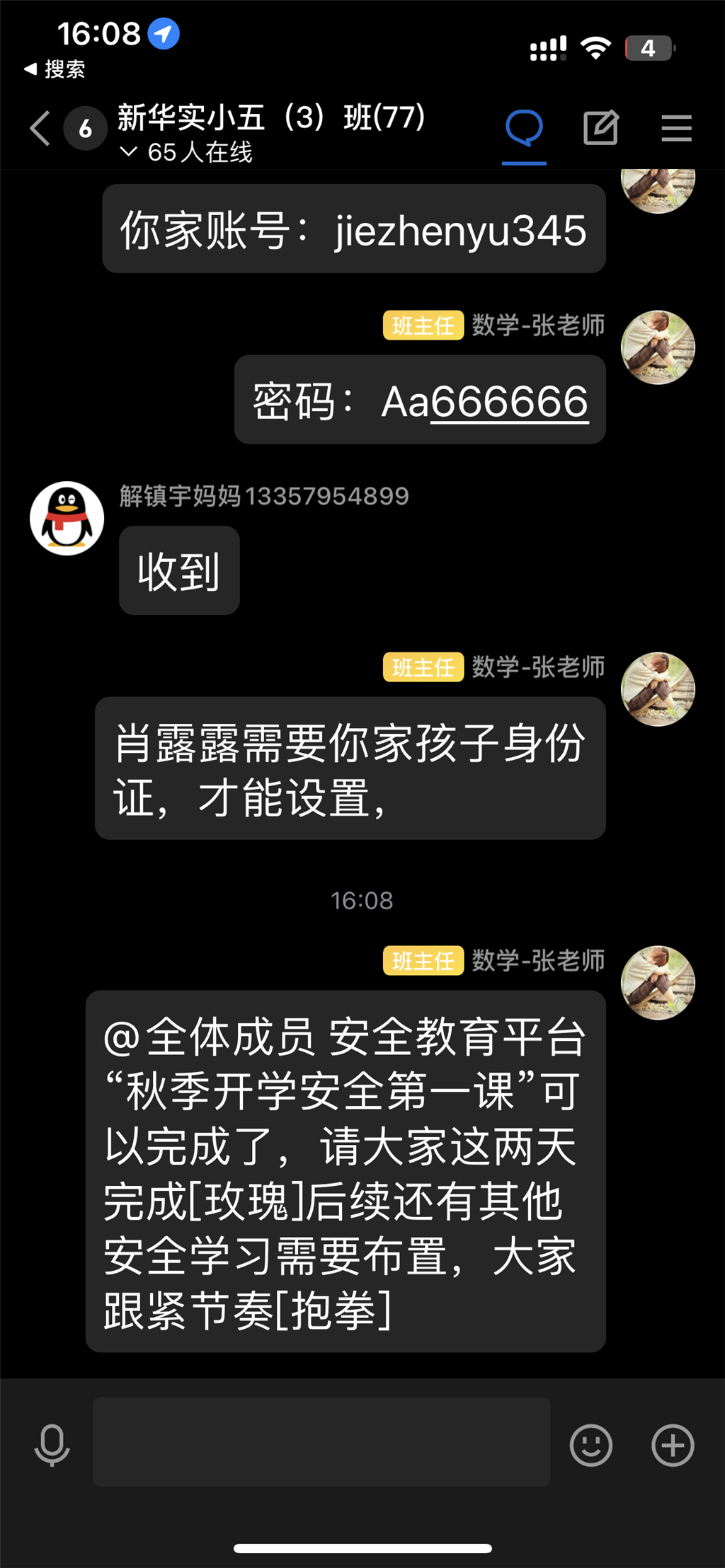
Task: Open 张老师's avatar beside the 密码 message
Action: click(658, 347)
